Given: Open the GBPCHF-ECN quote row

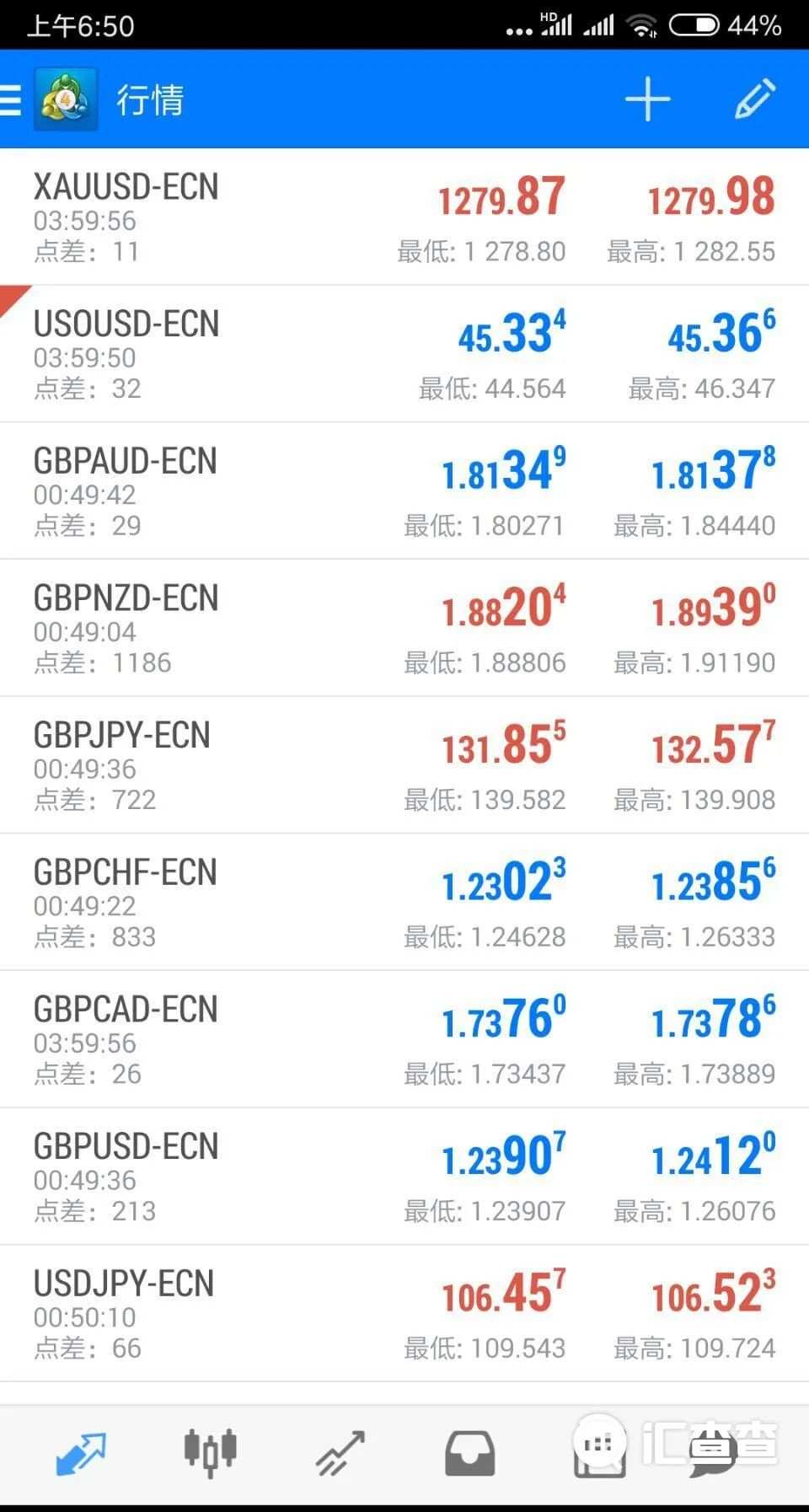Looking at the screenshot, I should (x=404, y=903).
